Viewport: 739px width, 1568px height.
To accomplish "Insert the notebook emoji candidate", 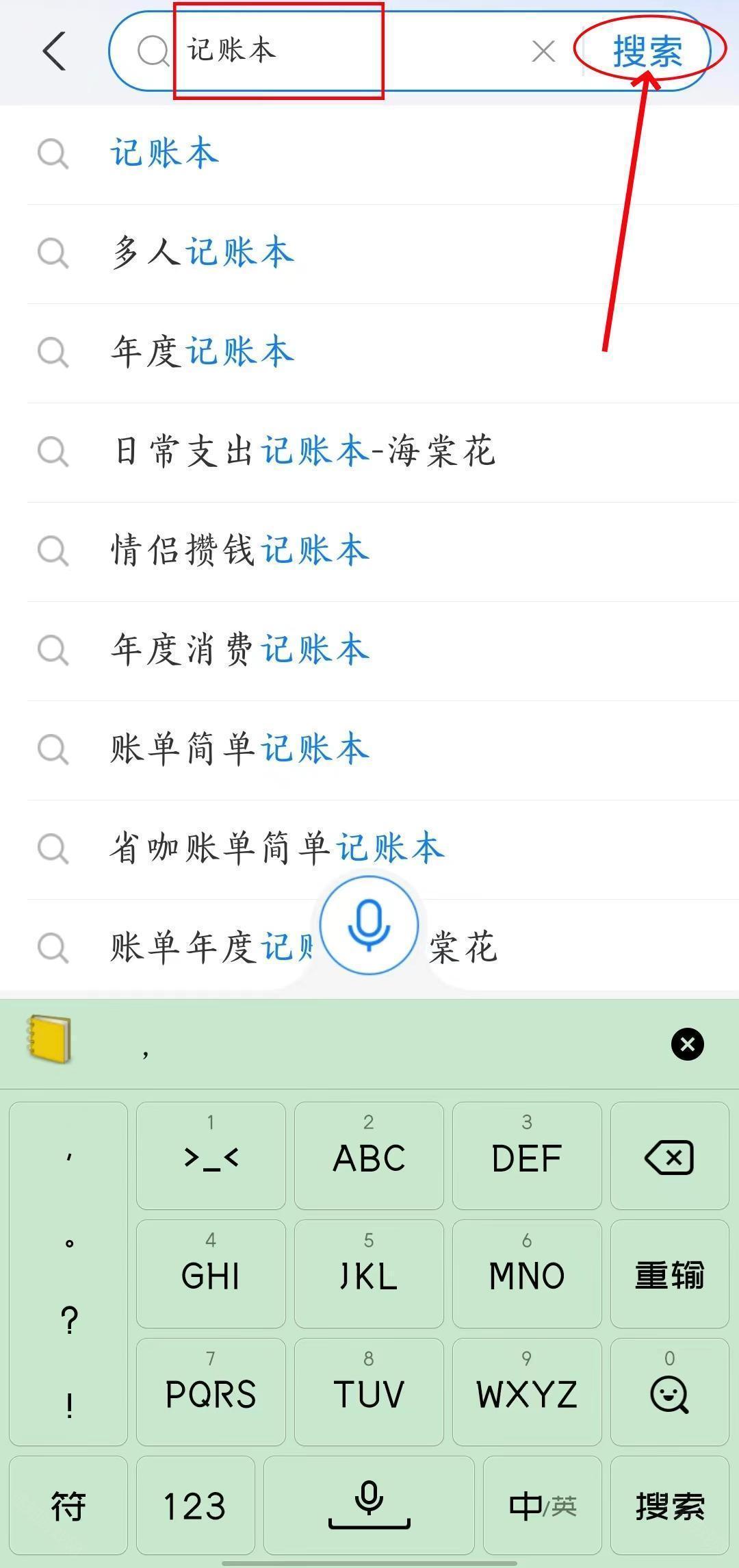I will pyautogui.click(x=49, y=1041).
